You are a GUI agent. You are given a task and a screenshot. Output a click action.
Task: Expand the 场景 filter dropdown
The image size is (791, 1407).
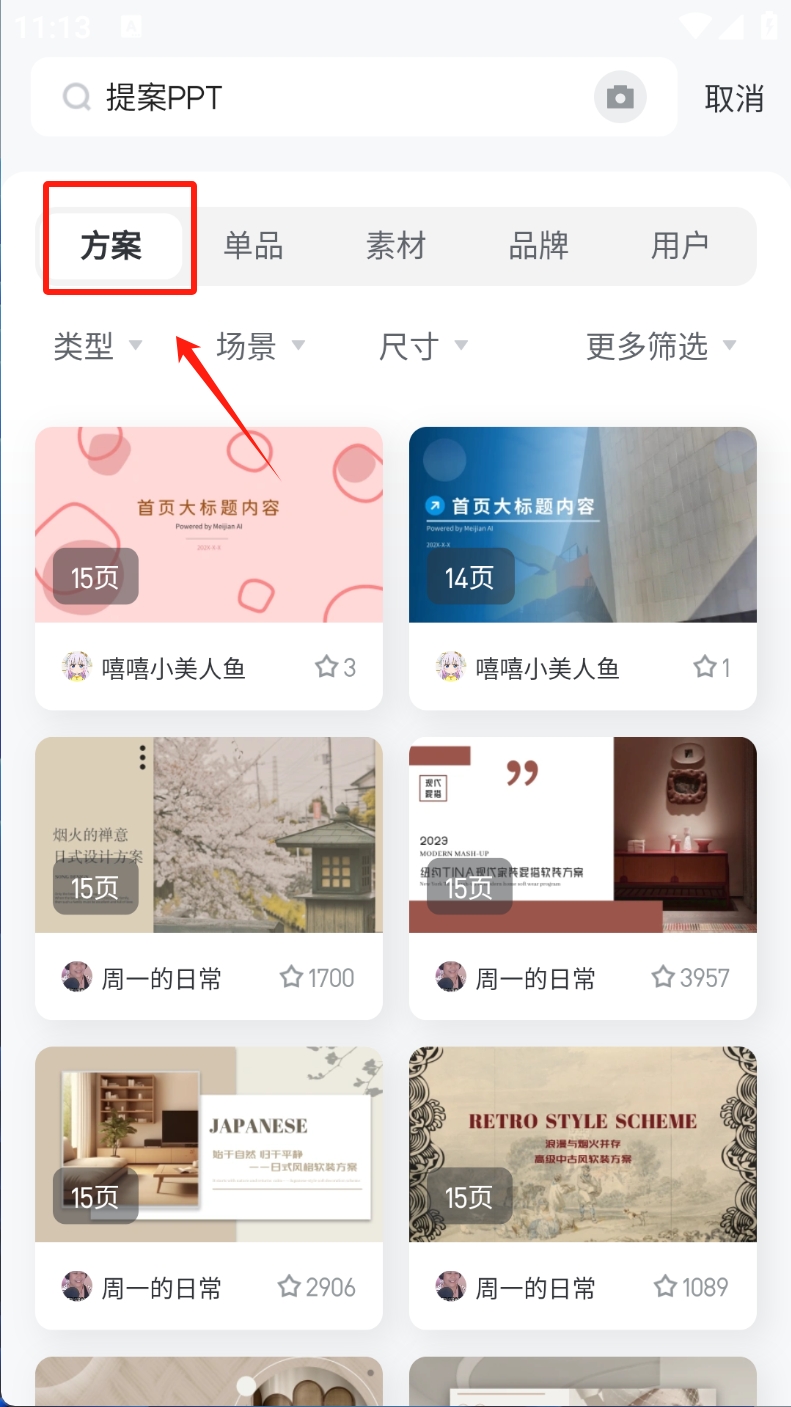(x=260, y=346)
